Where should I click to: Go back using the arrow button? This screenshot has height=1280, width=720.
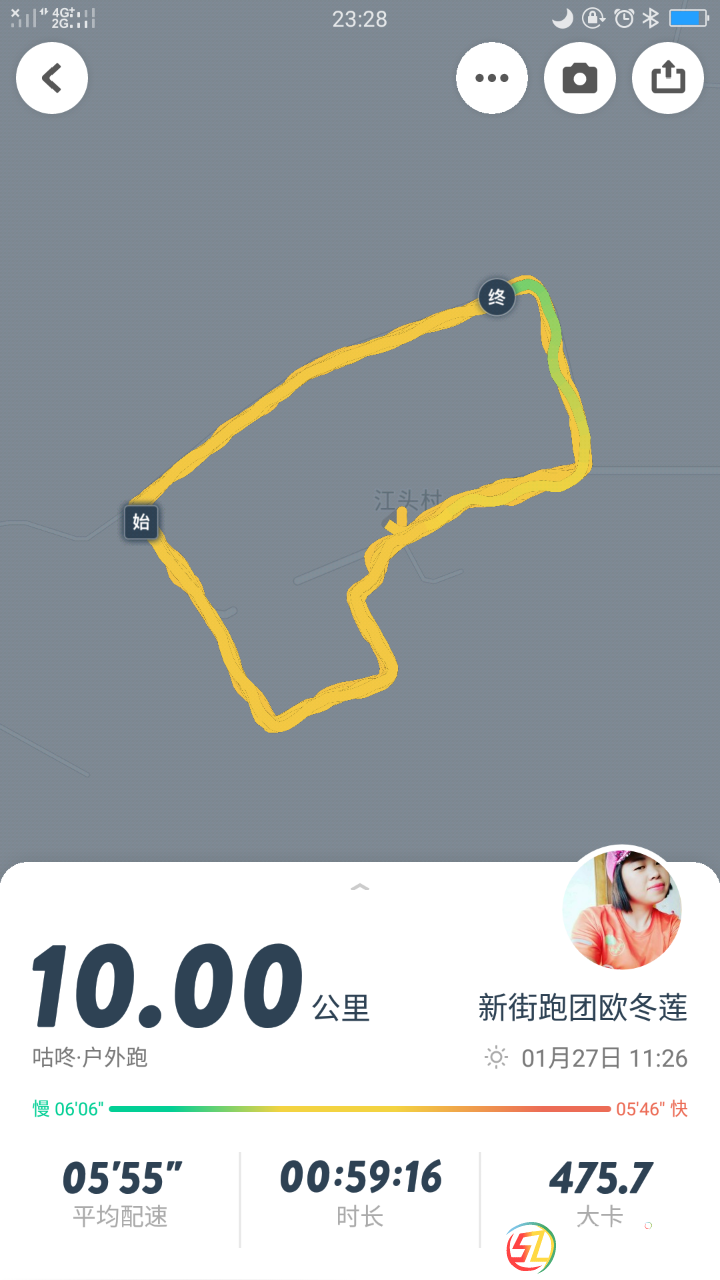click(x=52, y=78)
